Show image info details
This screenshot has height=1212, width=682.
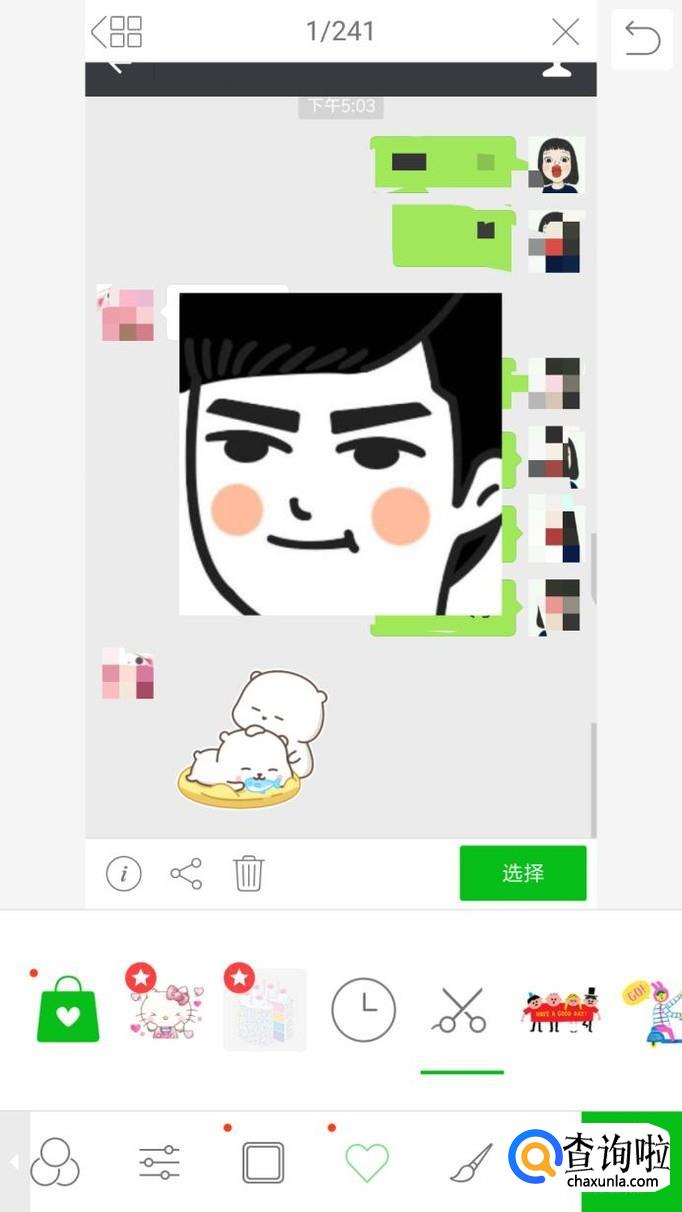pyautogui.click(x=124, y=874)
